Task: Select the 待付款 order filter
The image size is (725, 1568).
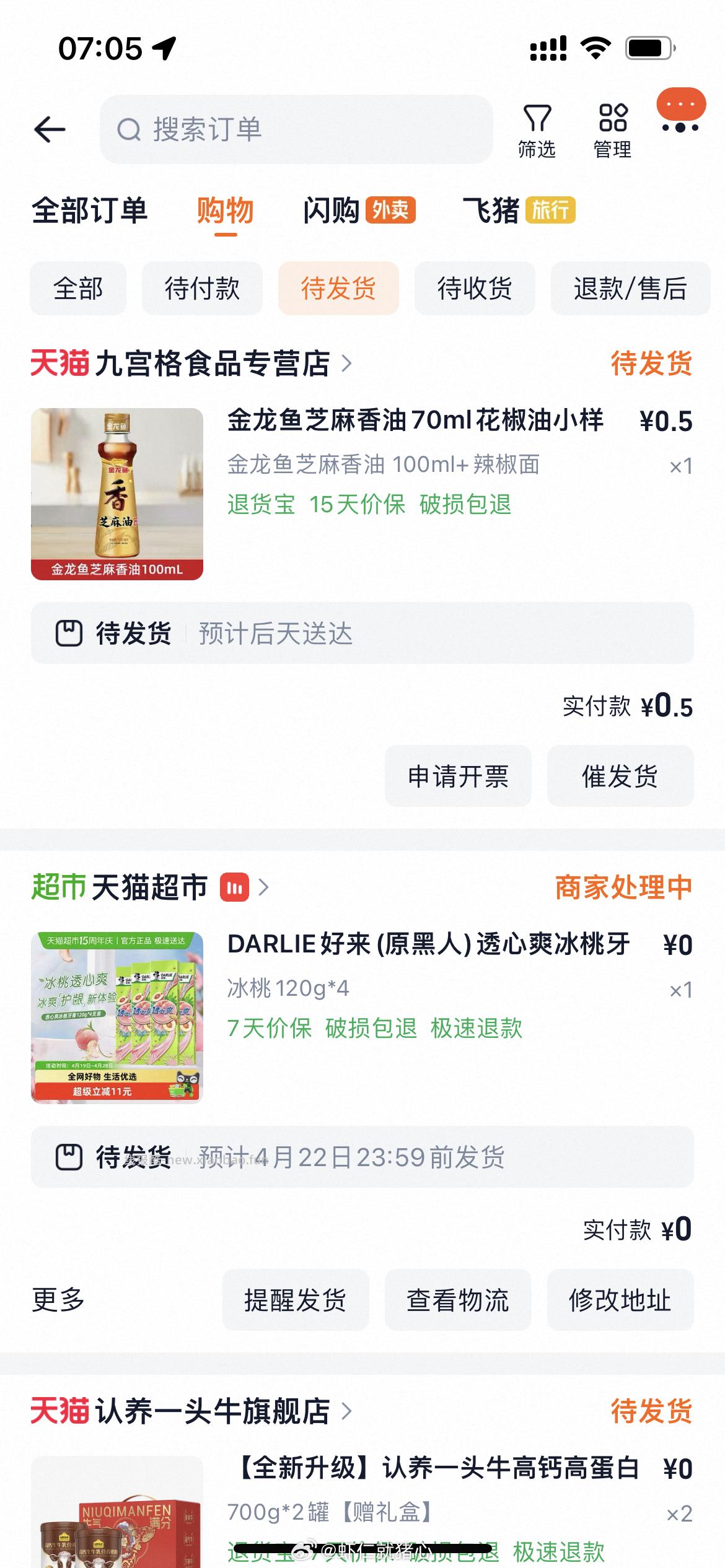Action: [203, 288]
